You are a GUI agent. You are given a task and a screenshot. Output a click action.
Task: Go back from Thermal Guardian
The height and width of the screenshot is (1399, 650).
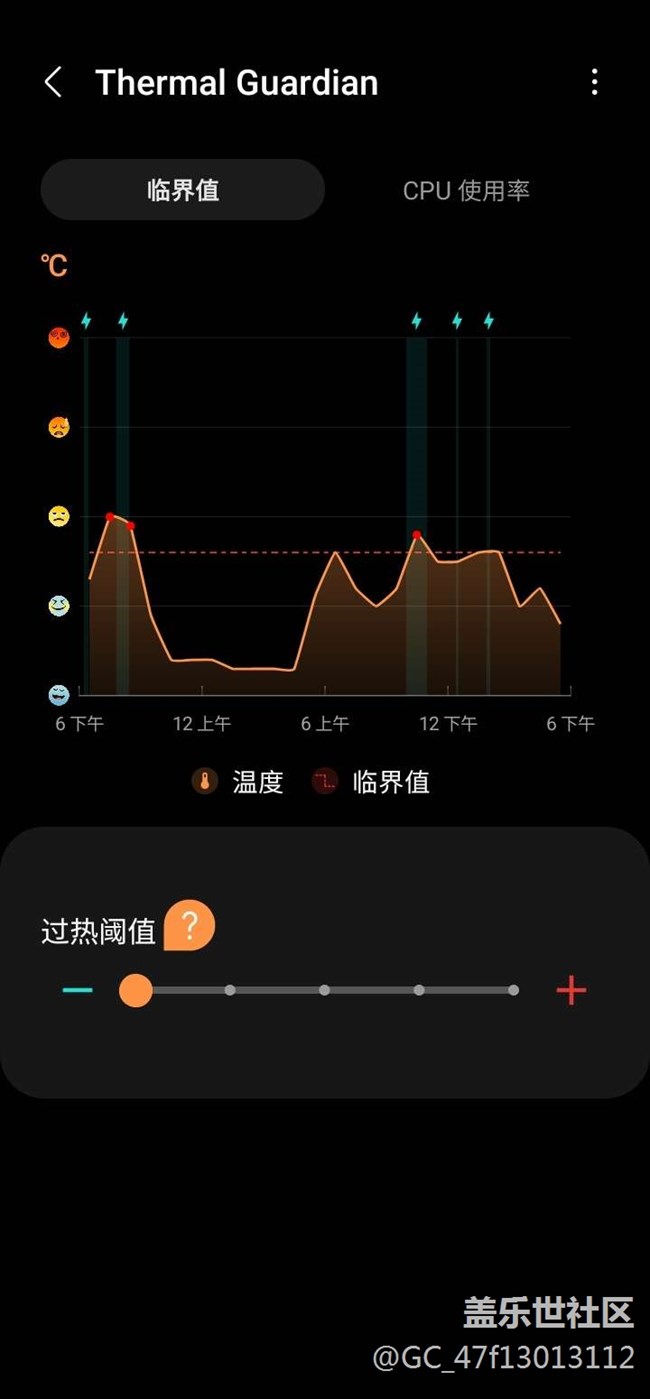(54, 82)
